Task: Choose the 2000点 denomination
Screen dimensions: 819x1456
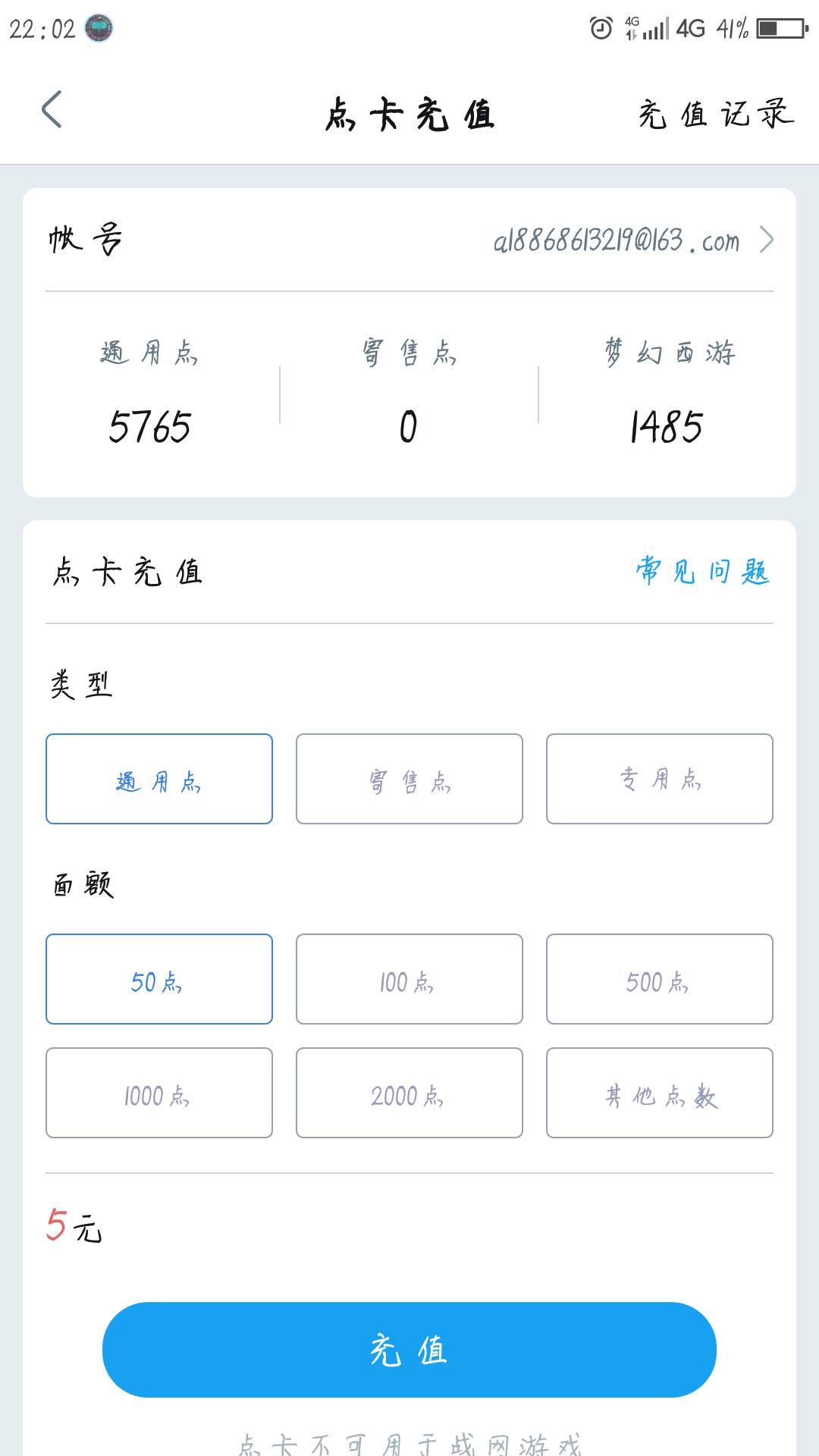Action: coord(409,1093)
